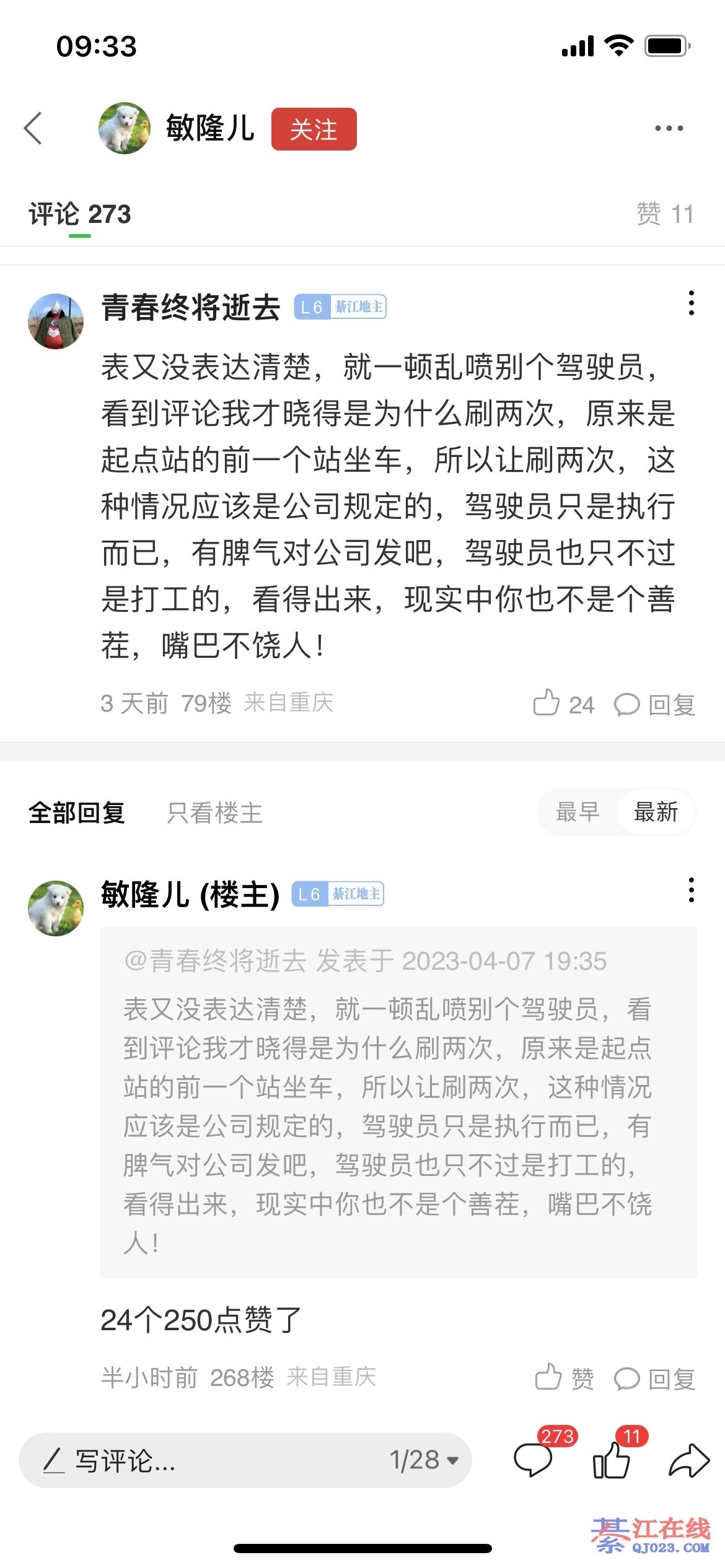Screen dimensions: 725x1568
Task: Open options menu on 青春终将逝去's comment
Action: pyautogui.click(x=691, y=303)
